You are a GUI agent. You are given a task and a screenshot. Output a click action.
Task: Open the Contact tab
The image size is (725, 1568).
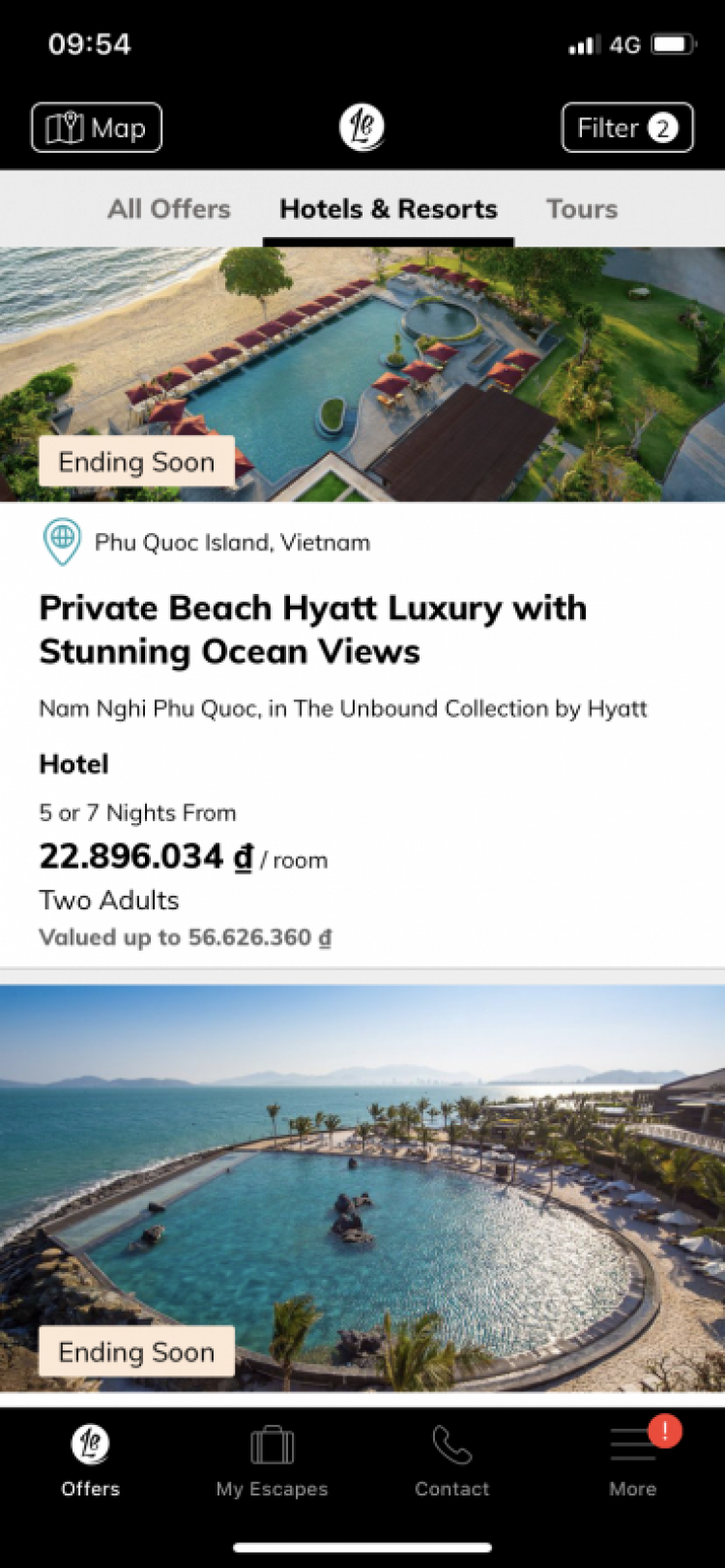tap(451, 1461)
